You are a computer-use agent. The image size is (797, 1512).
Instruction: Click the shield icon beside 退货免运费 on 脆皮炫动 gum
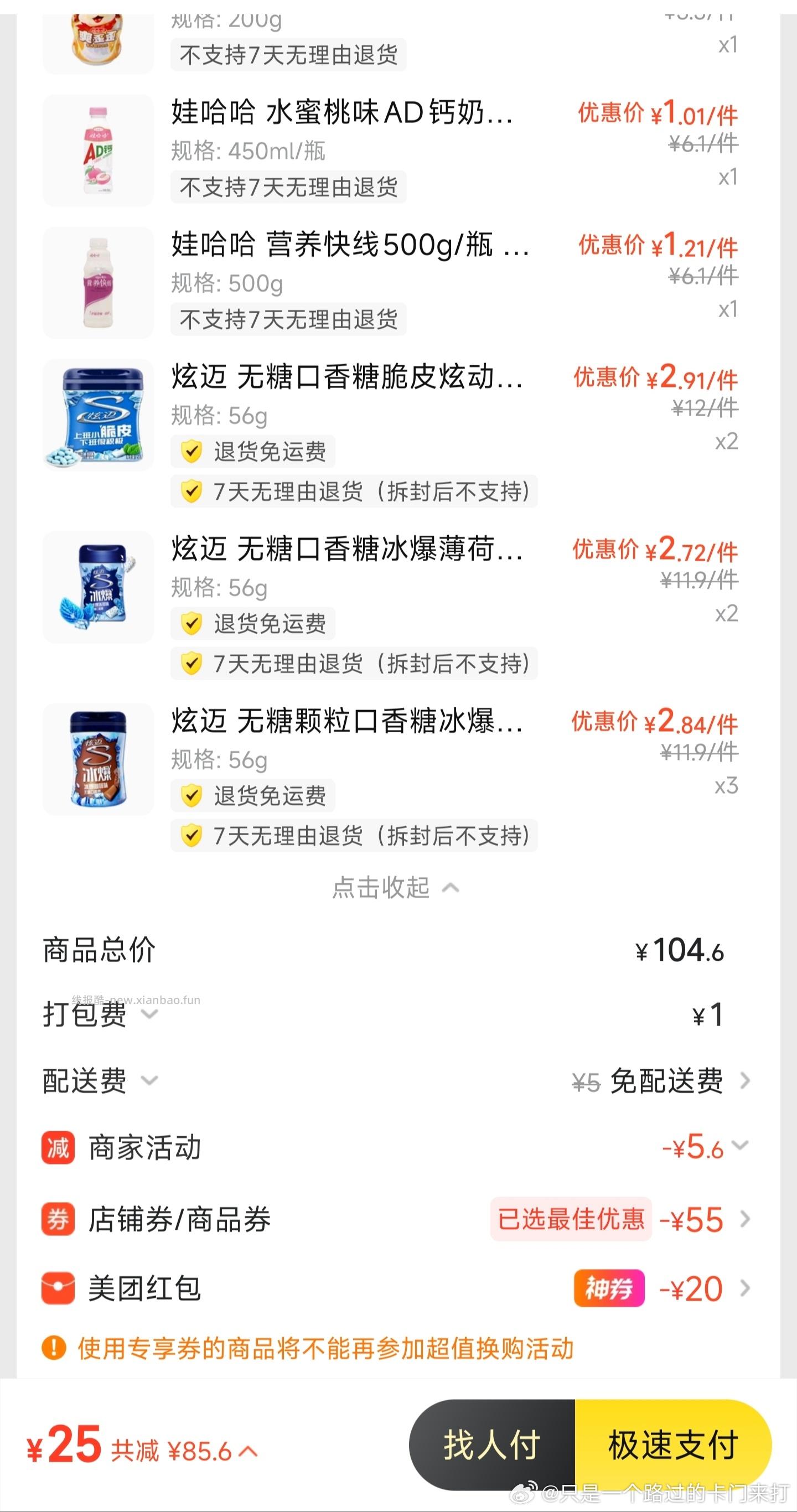point(193,451)
